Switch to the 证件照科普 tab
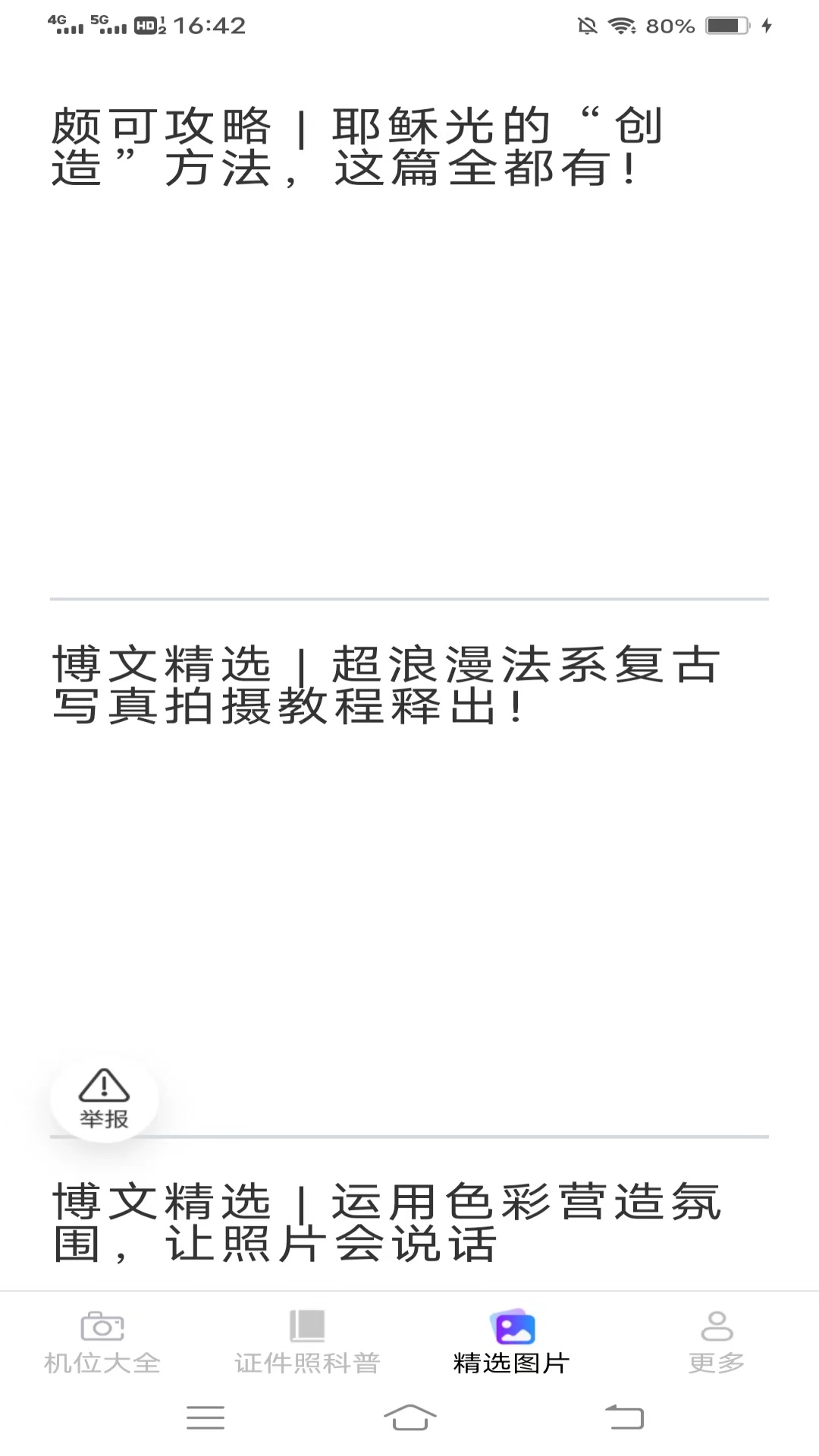 coord(306,1346)
